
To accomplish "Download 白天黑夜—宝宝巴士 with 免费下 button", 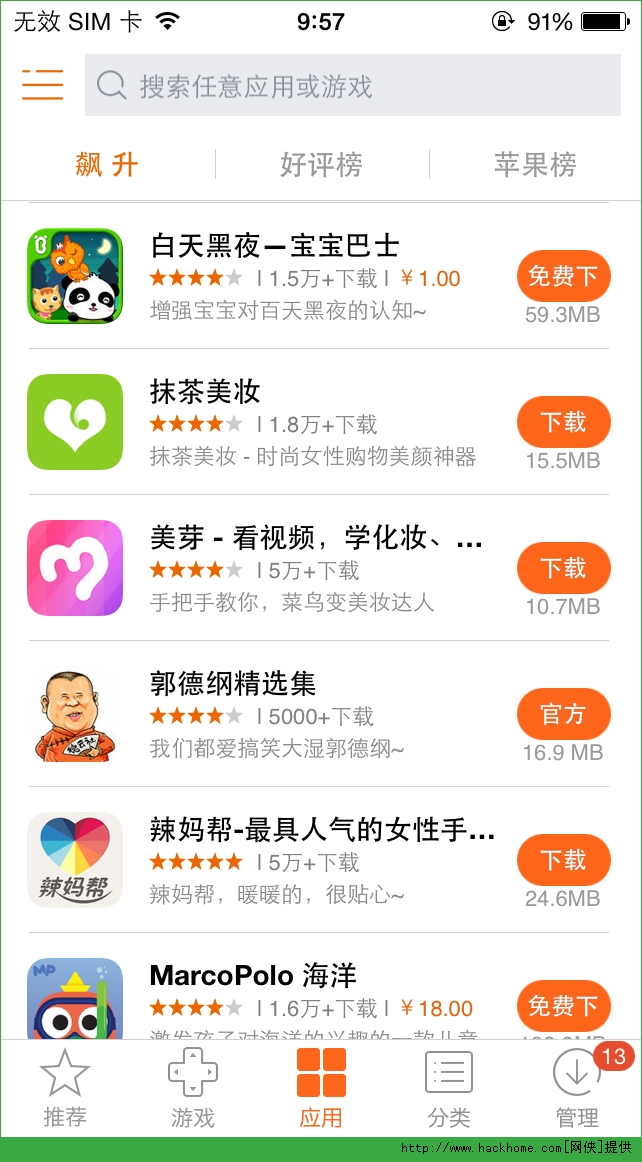I will 563,276.
